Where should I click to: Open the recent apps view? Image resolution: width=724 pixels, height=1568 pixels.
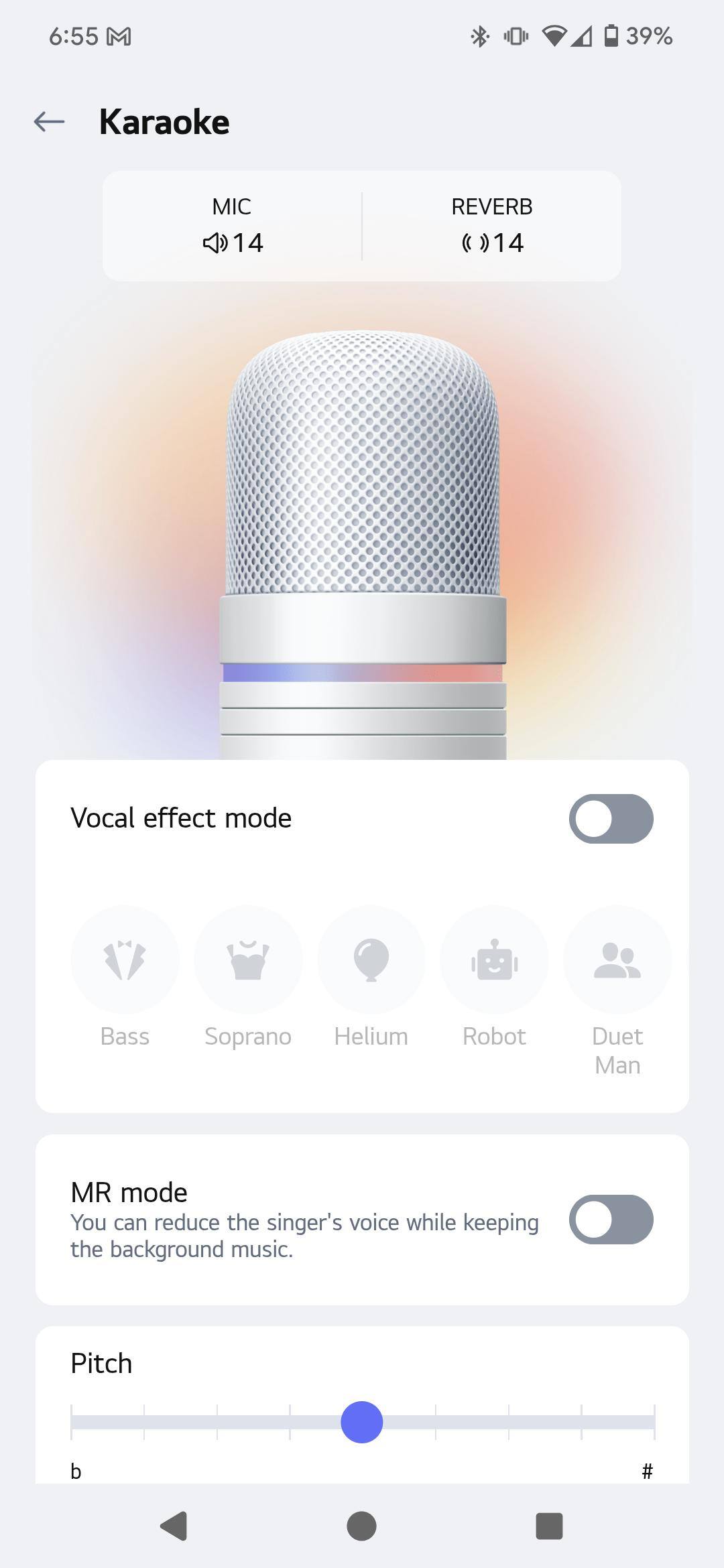(x=549, y=1526)
